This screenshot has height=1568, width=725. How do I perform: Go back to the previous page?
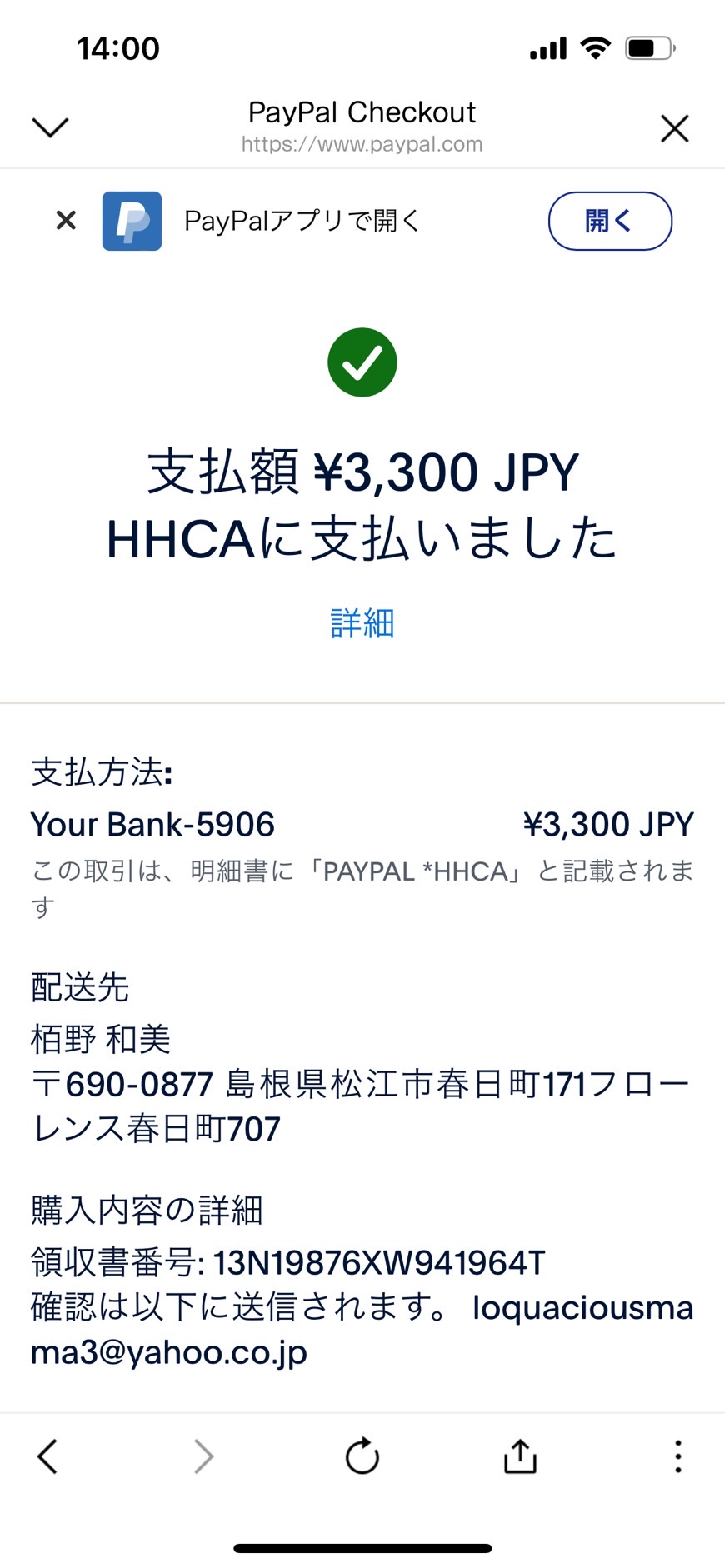point(47,1456)
